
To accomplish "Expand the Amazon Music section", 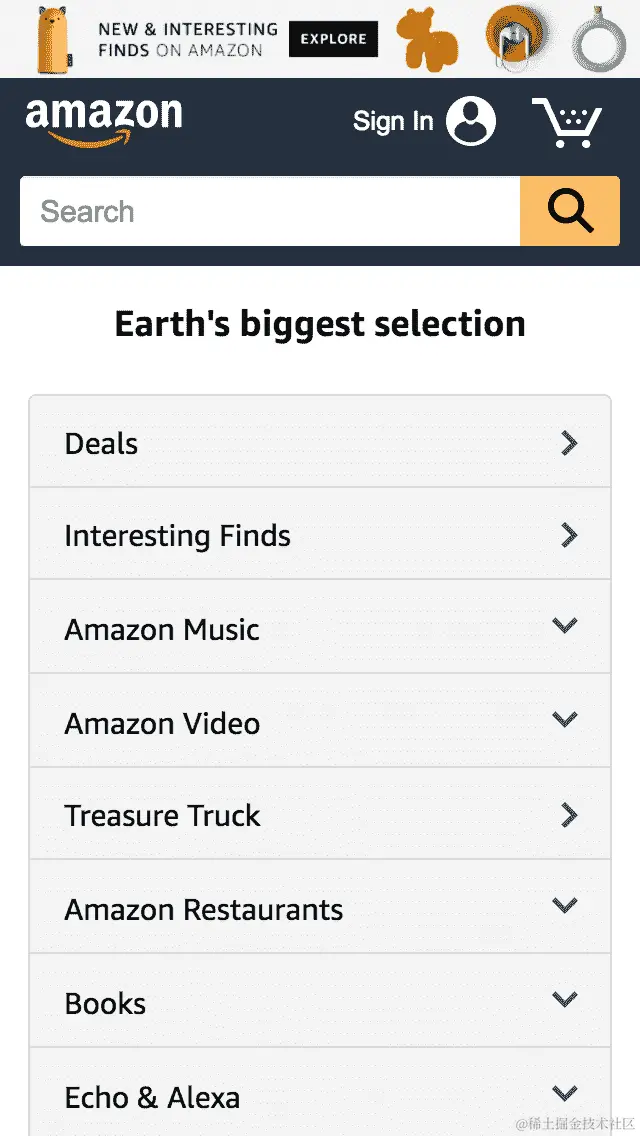I will (320, 628).
